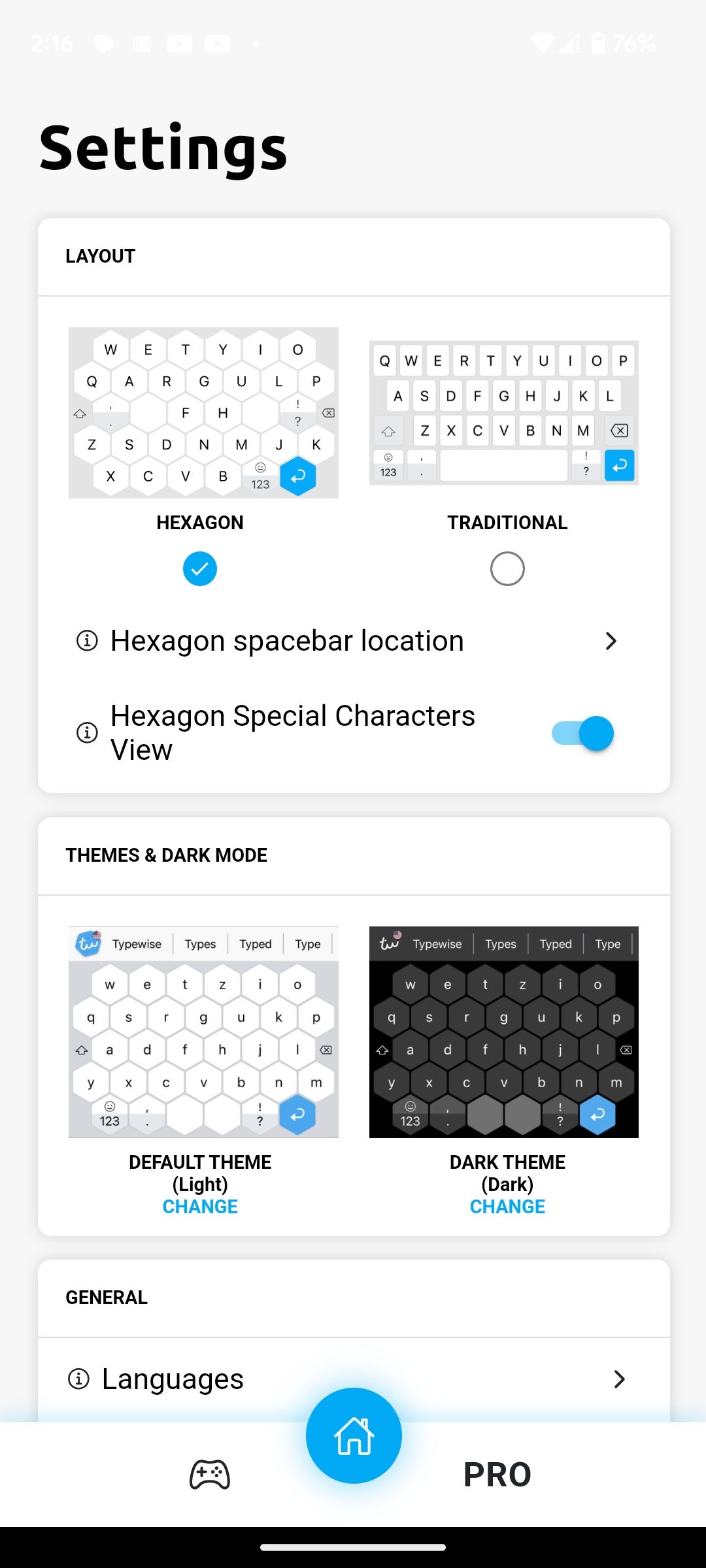Expand Hexagon spacebar location settings

(611, 641)
